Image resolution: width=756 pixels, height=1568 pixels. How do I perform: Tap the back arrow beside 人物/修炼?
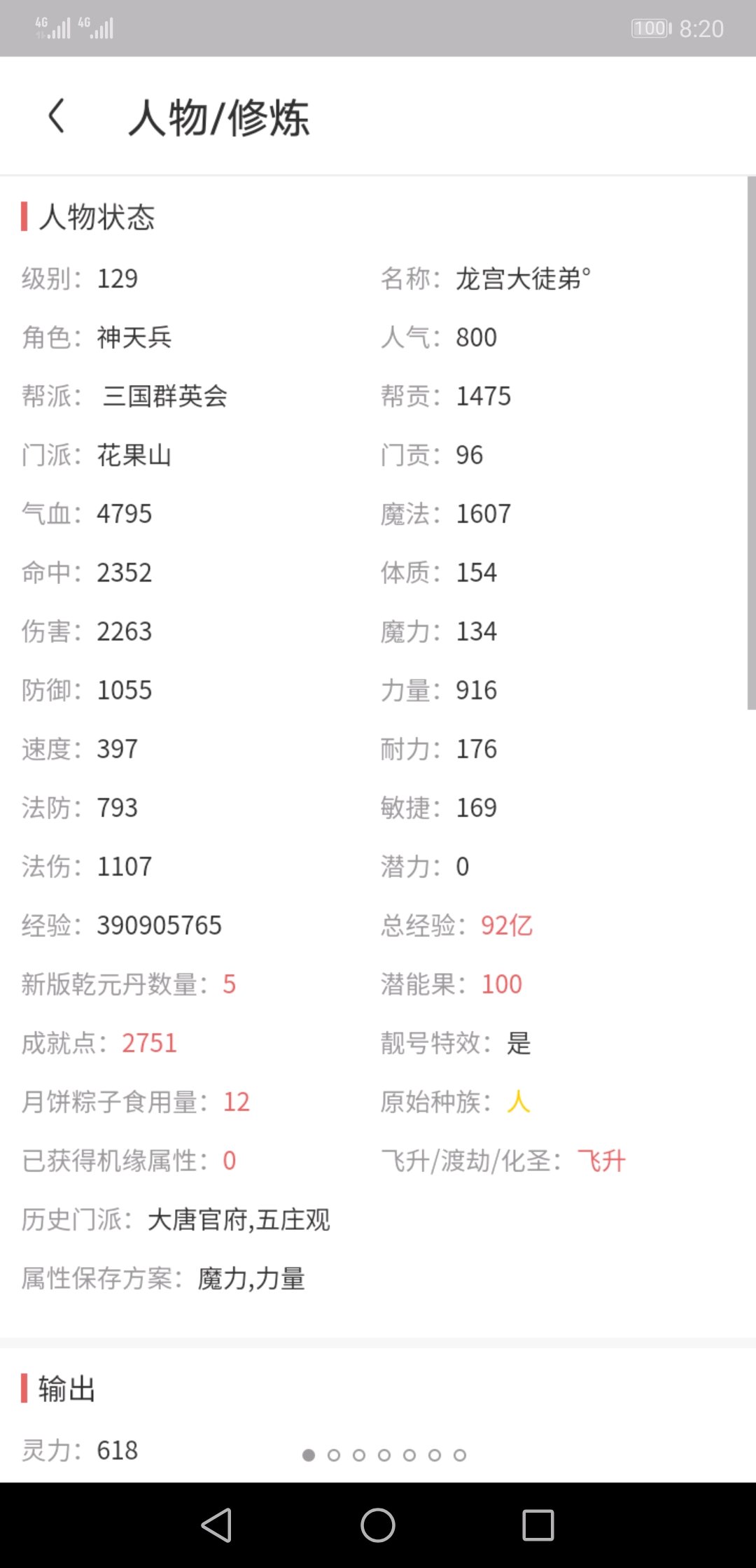(57, 115)
